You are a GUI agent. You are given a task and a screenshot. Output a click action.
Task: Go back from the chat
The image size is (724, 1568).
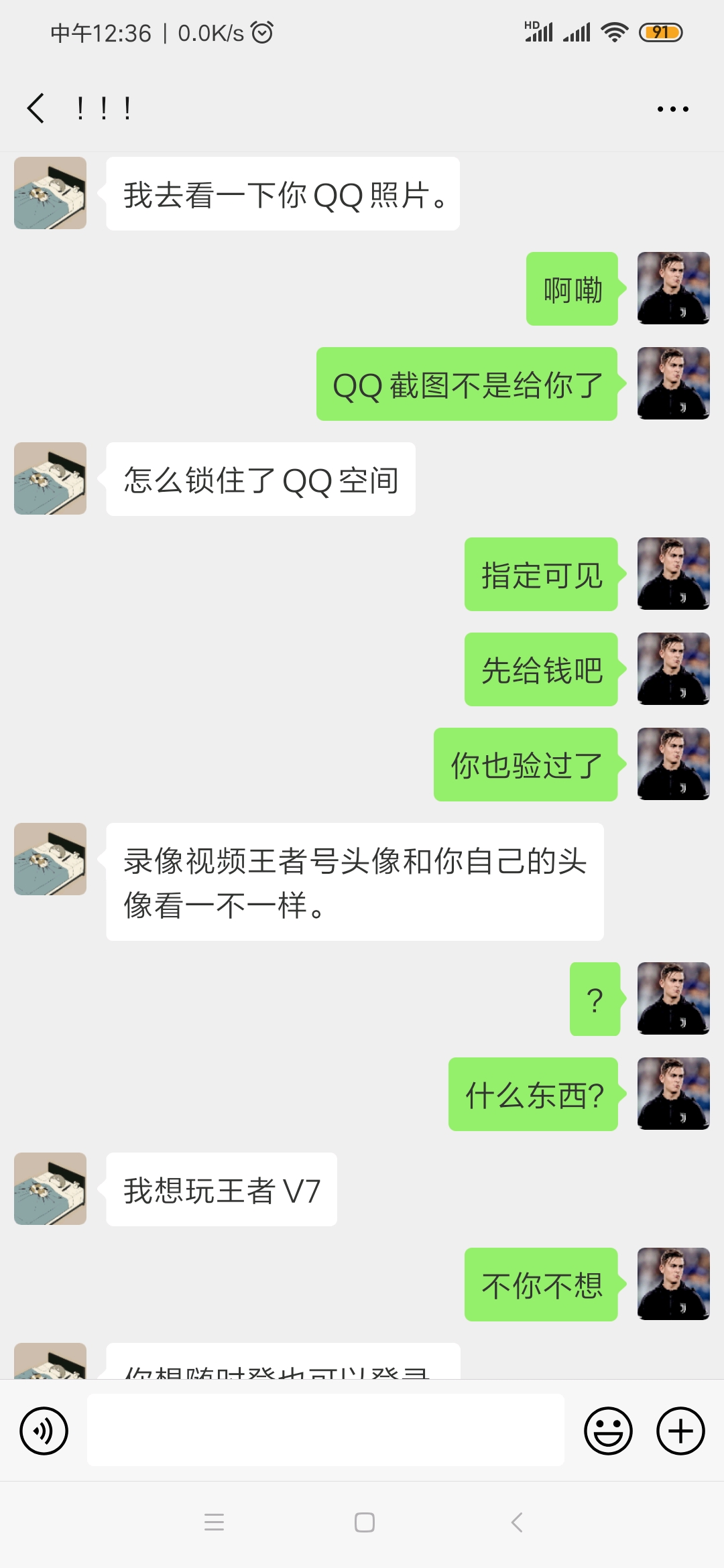click(36, 108)
